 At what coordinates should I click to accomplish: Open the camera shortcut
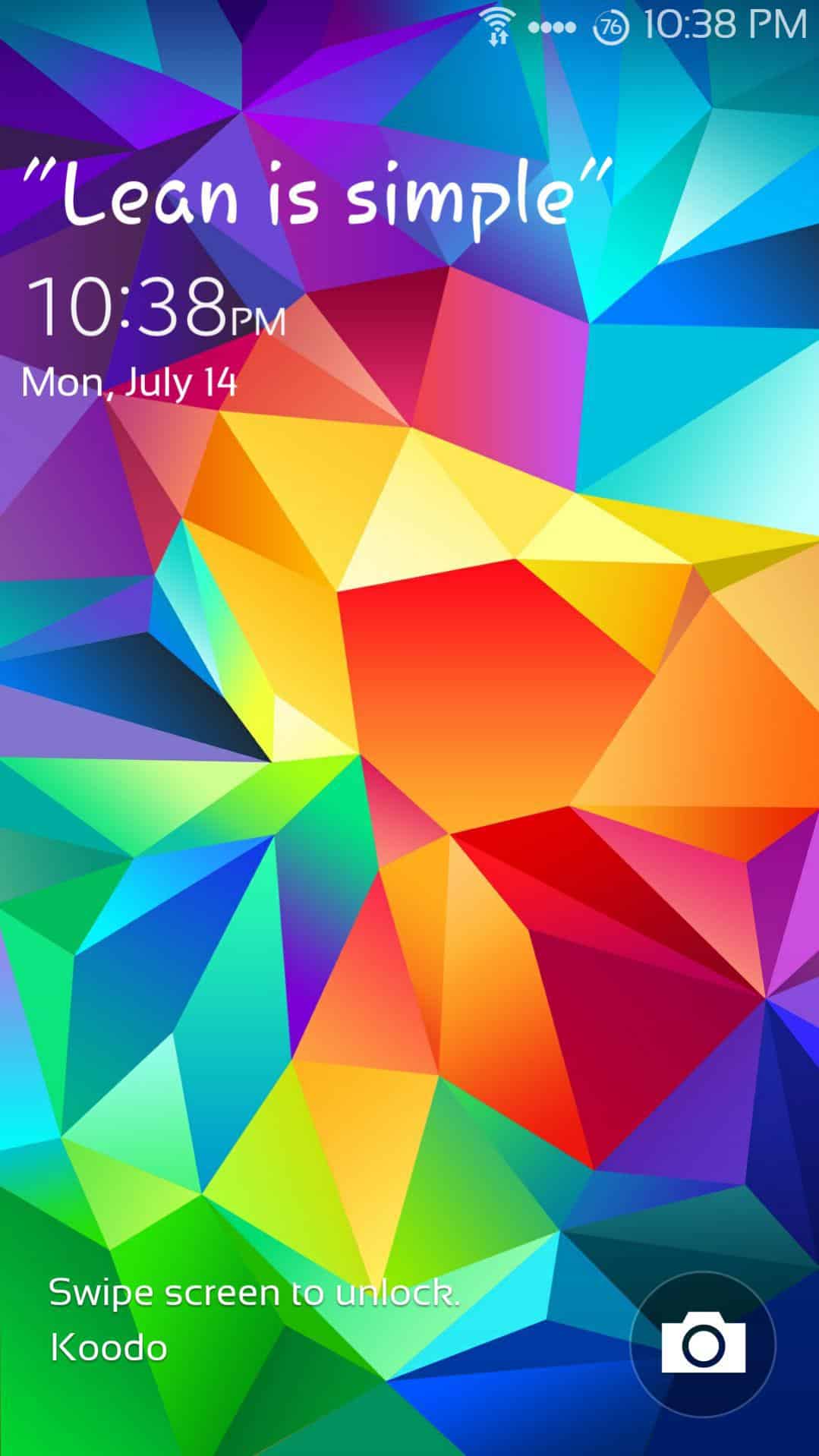tap(703, 1344)
